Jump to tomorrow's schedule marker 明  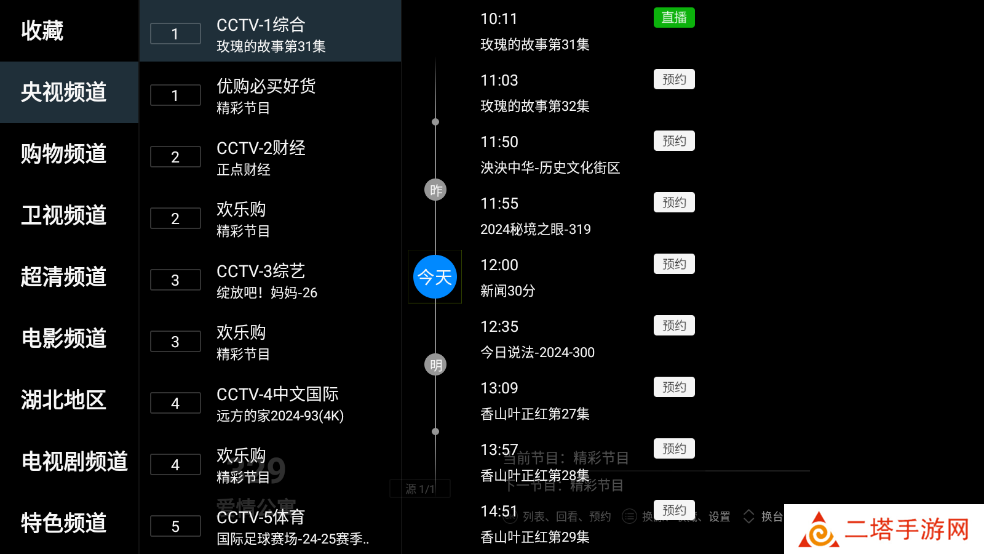point(435,364)
